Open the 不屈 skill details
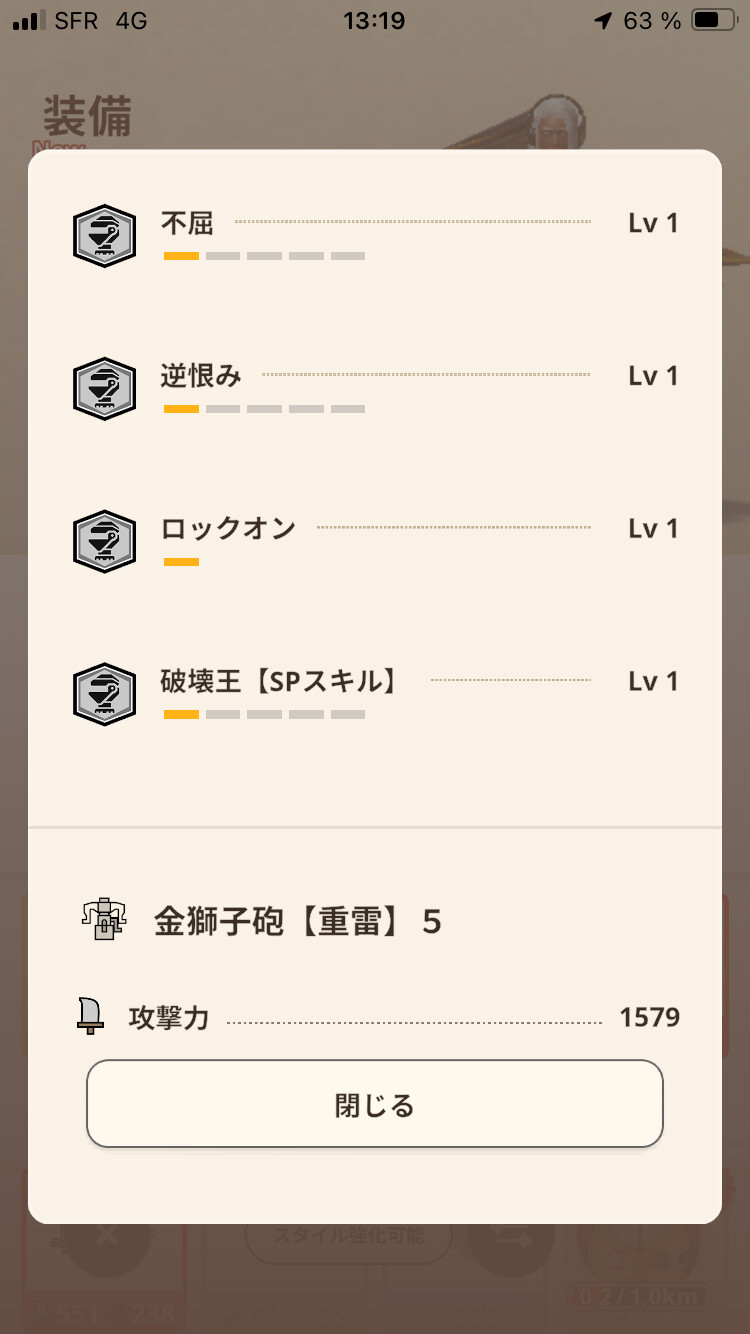This screenshot has width=750, height=1334. [x=375, y=235]
